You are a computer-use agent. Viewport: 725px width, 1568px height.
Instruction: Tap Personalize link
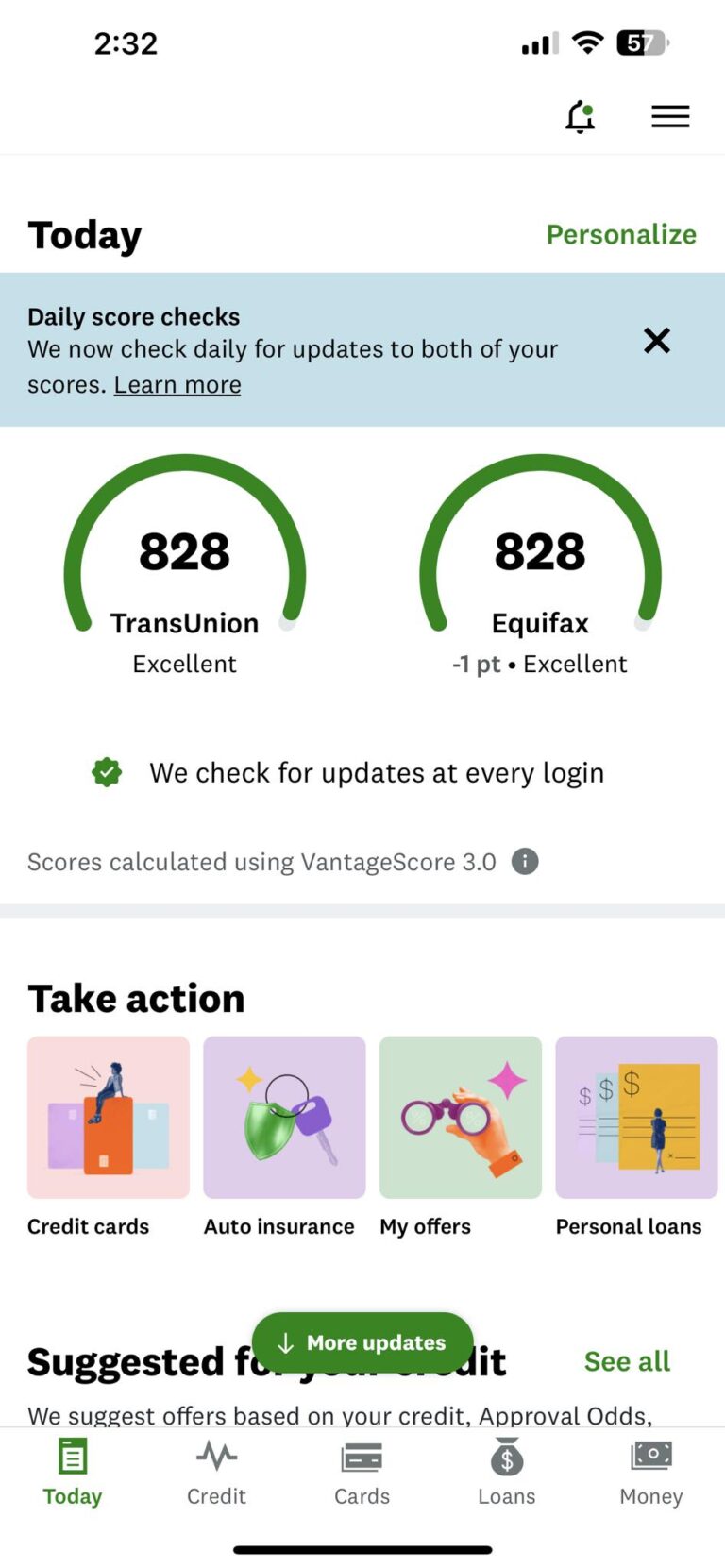(x=621, y=234)
